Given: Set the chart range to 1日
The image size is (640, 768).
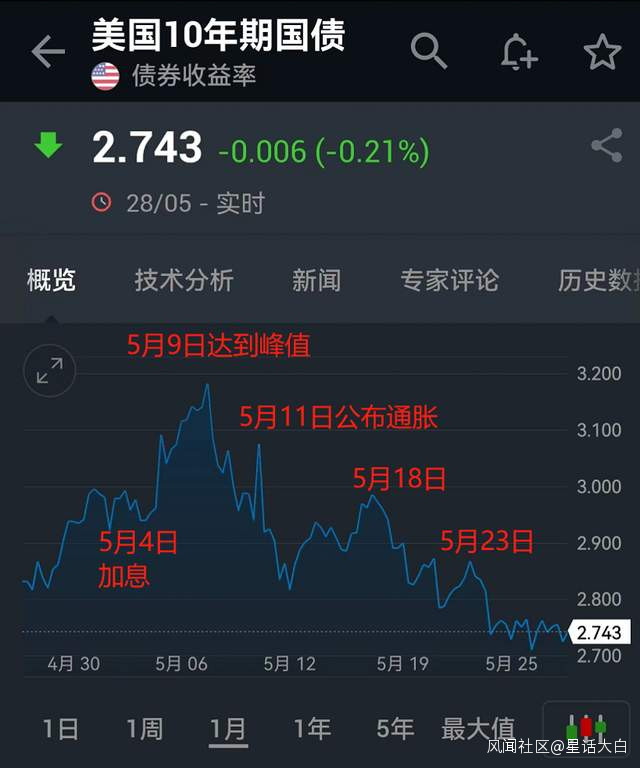Looking at the screenshot, I should 60,729.
